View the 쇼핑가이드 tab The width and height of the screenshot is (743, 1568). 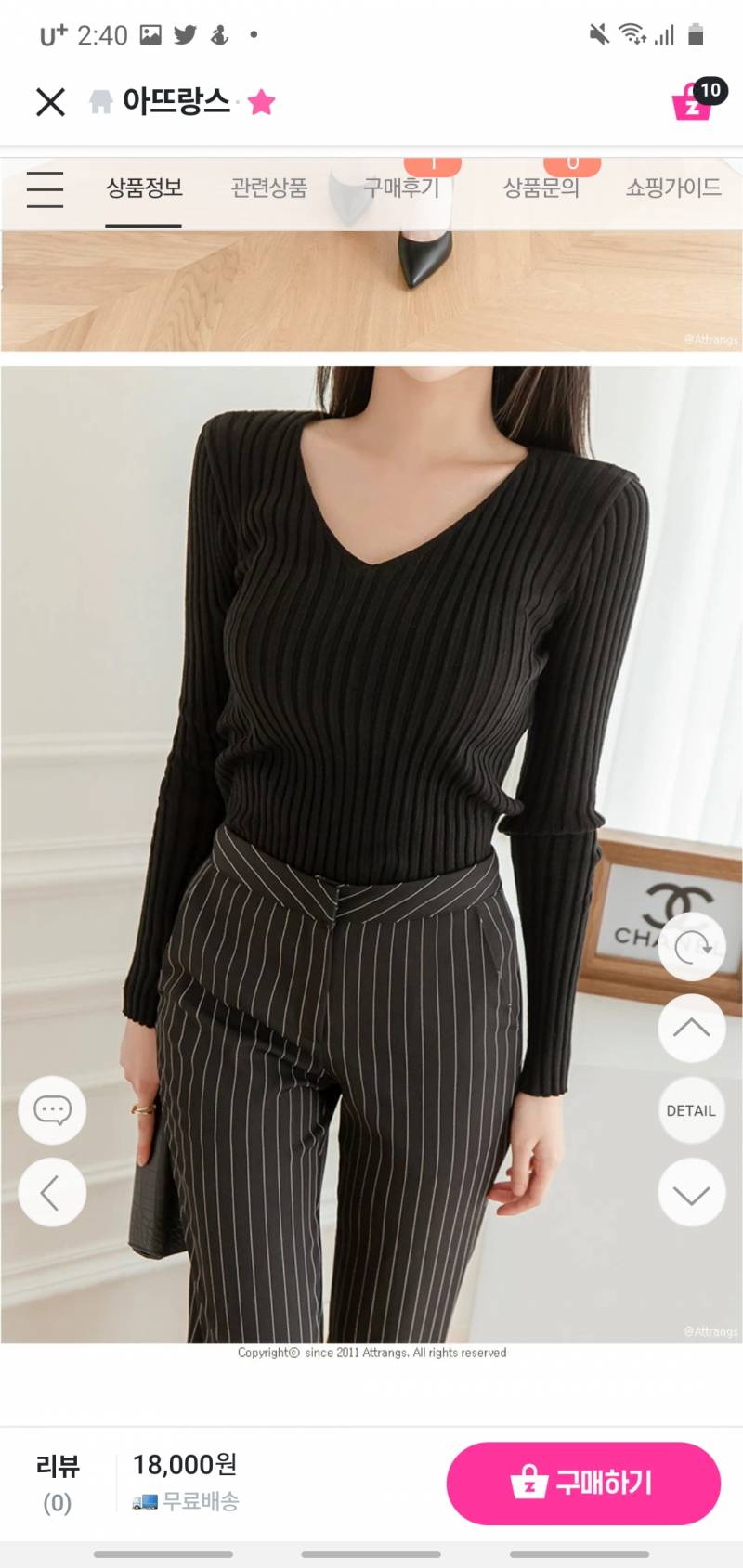point(672,188)
